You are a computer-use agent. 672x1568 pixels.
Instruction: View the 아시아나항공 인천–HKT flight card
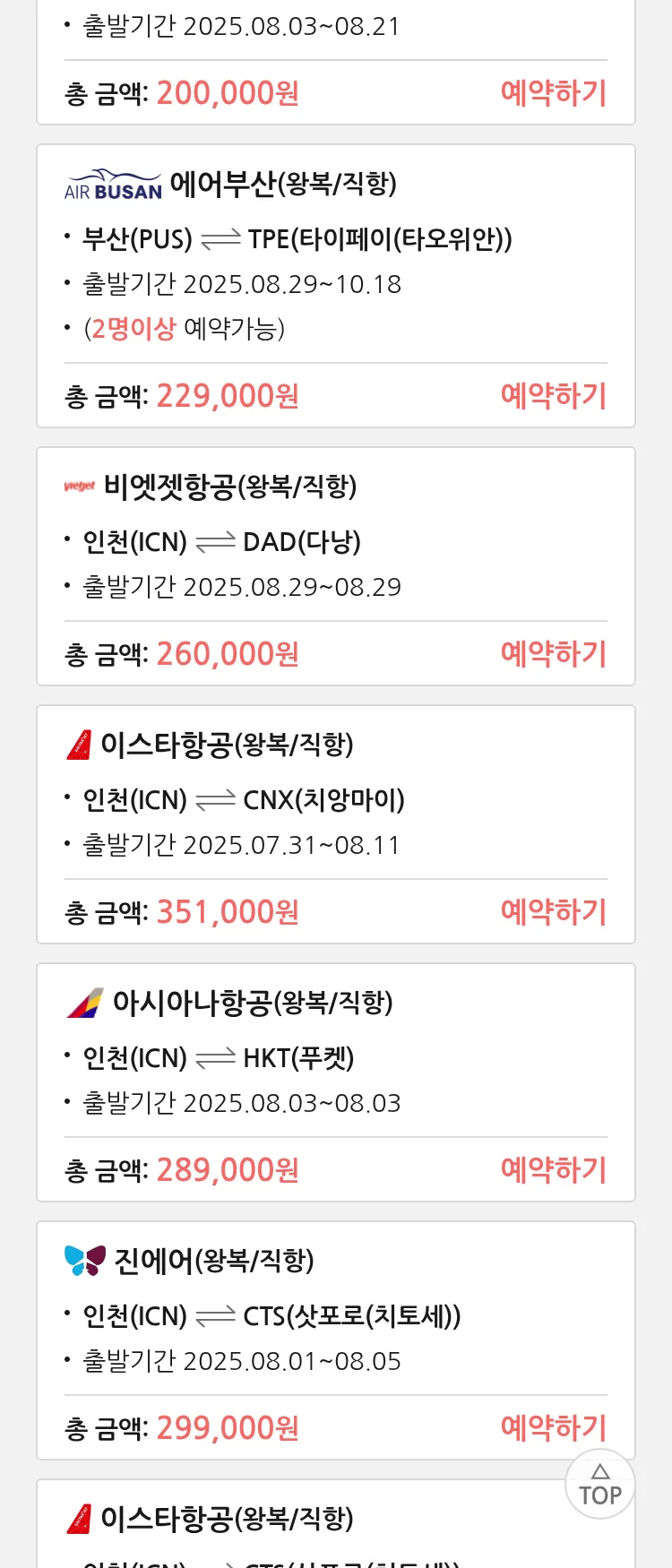click(x=335, y=1054)
